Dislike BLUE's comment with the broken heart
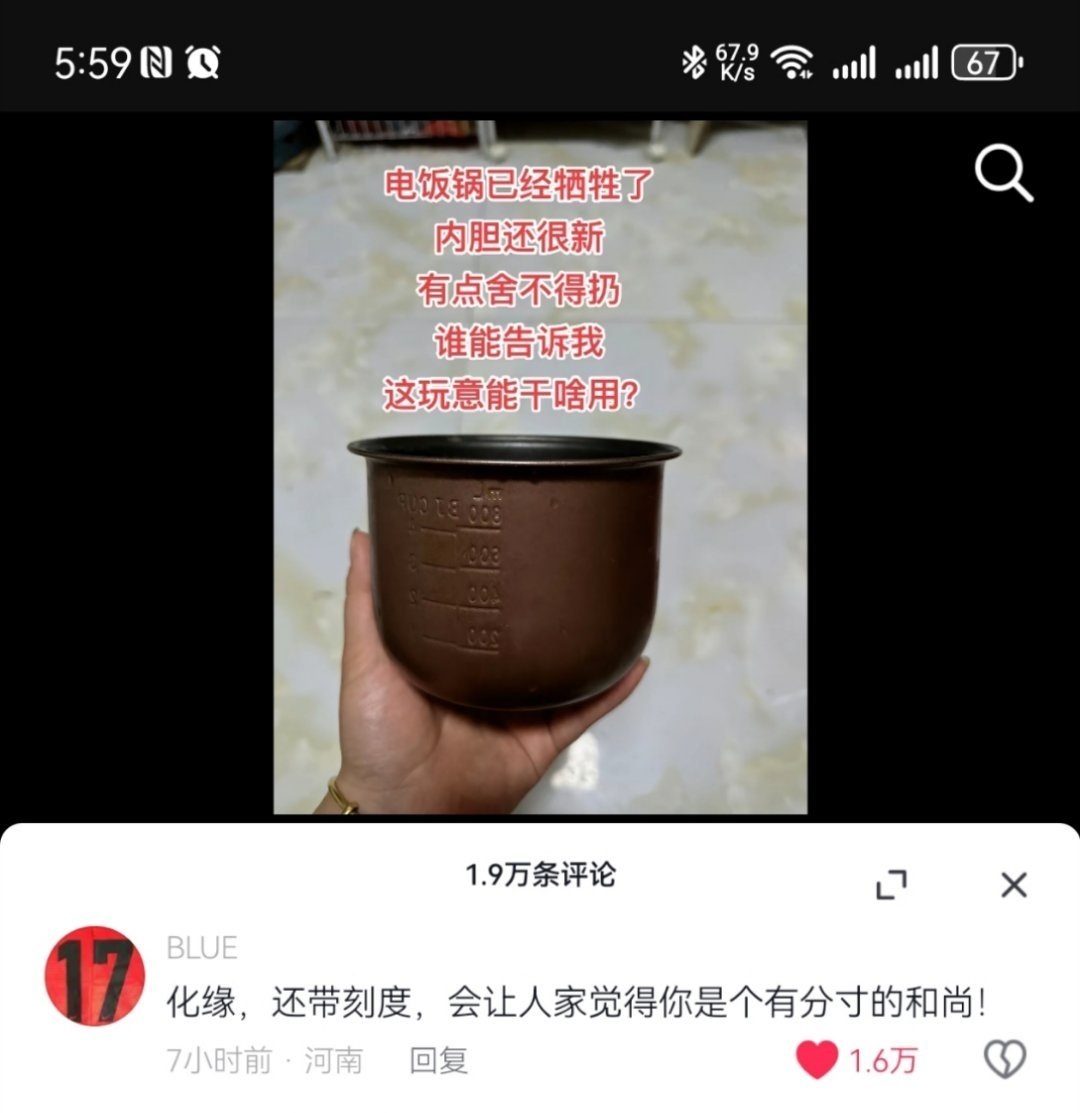 click(x=1005, y=1059)
